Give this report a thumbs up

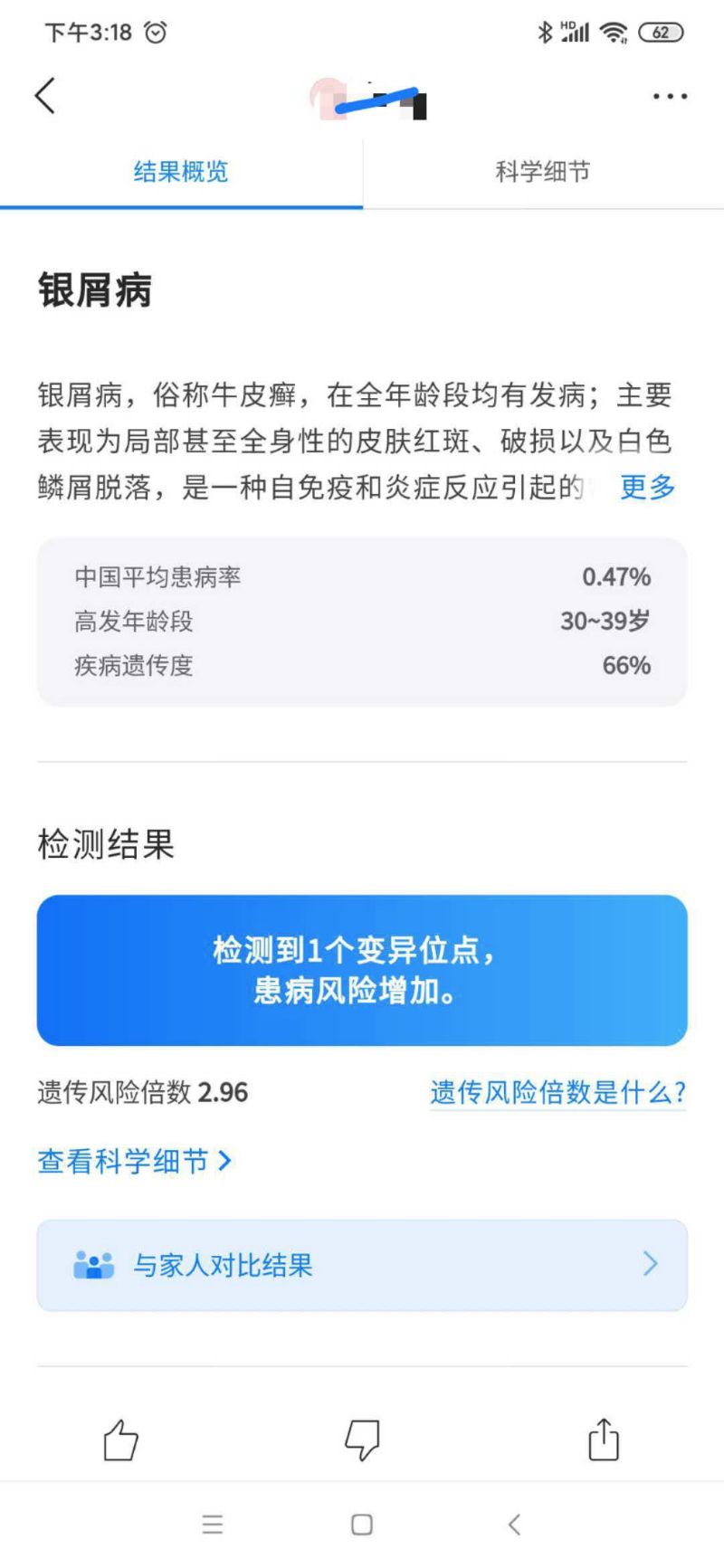[x=120, y=1440]
